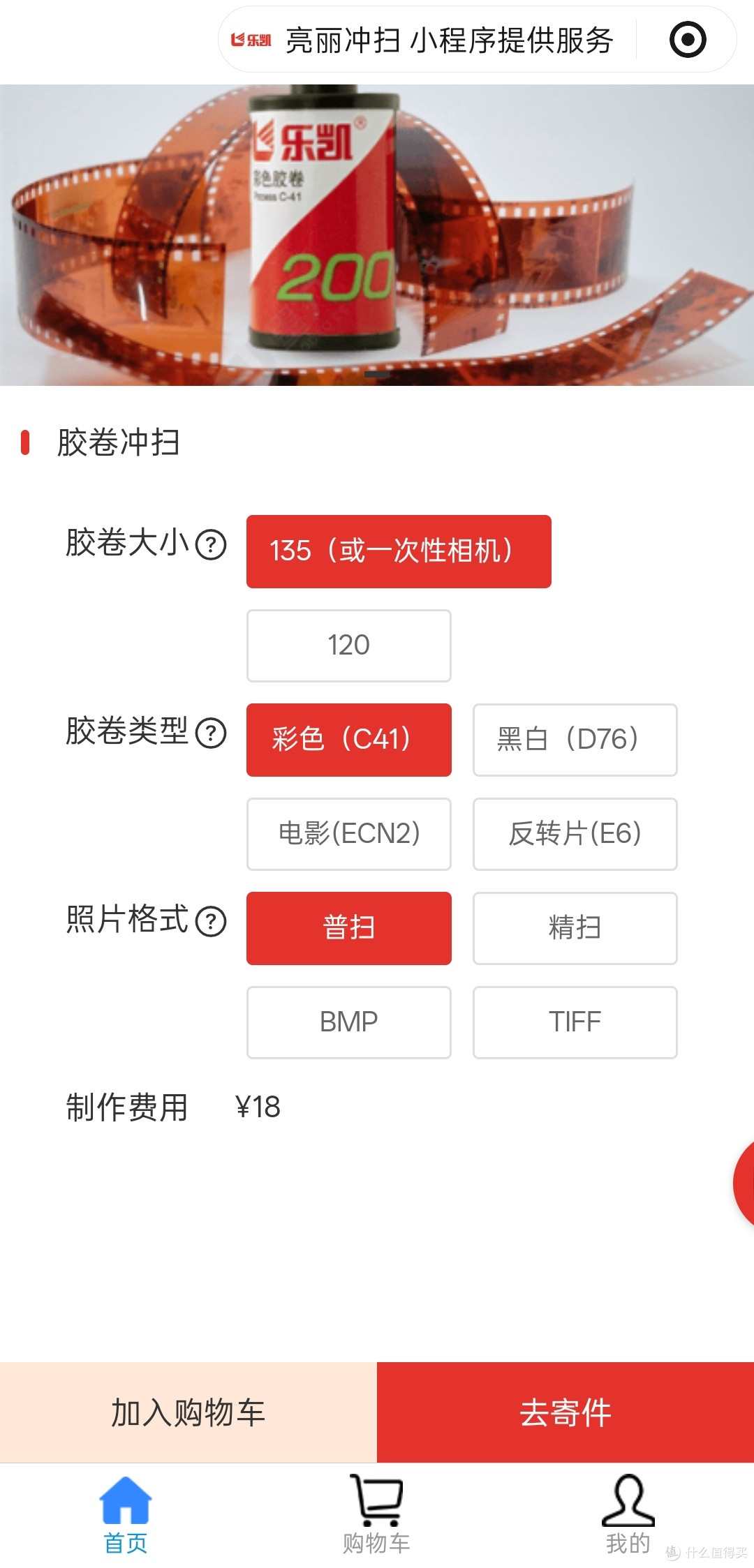Tap 加入购物车 to add to cart
Viewport: 754px width, 1568px height.
(x=188, y=1412)
